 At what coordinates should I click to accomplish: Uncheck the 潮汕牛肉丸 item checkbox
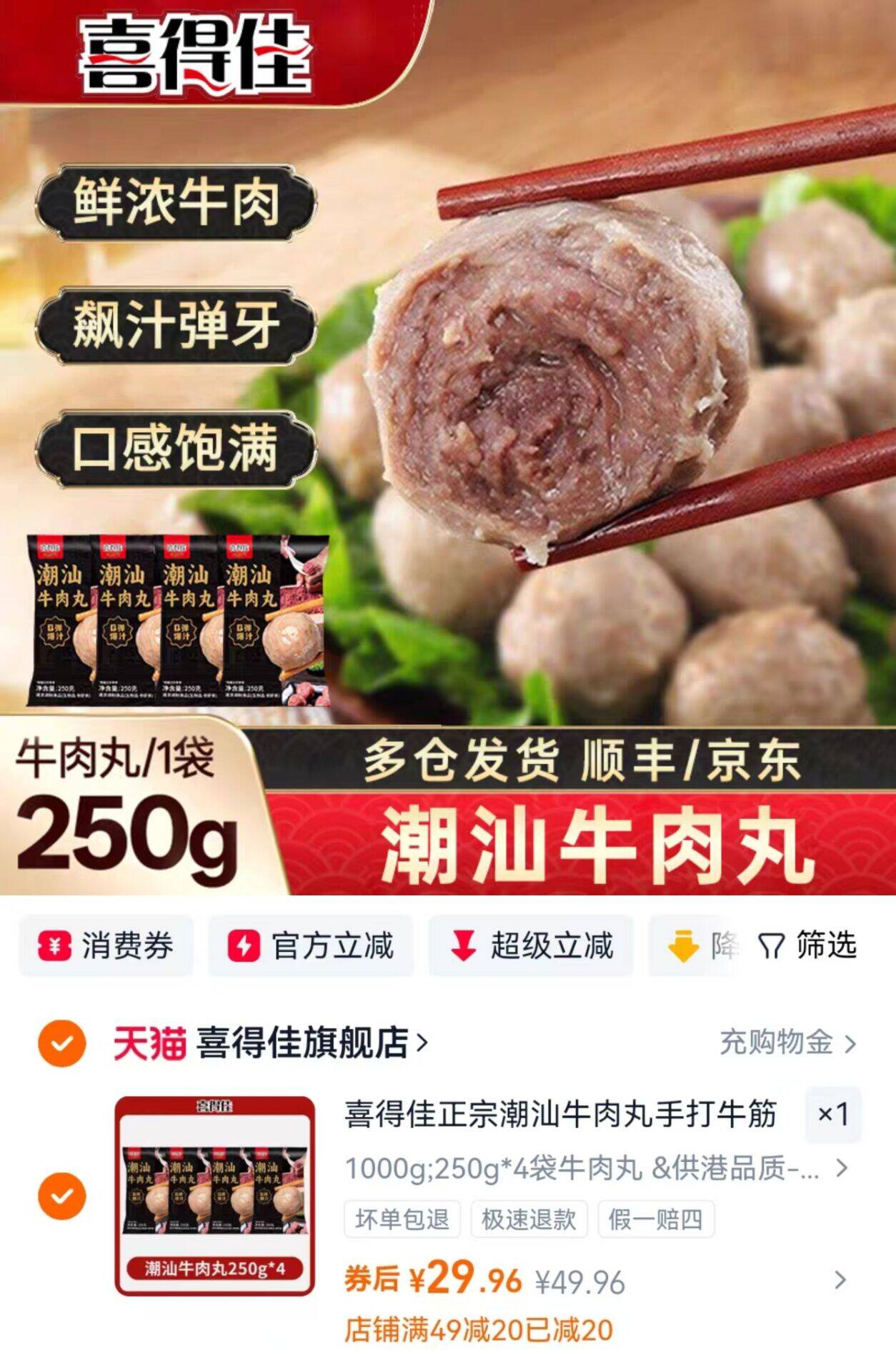(x=62, y=1196)
